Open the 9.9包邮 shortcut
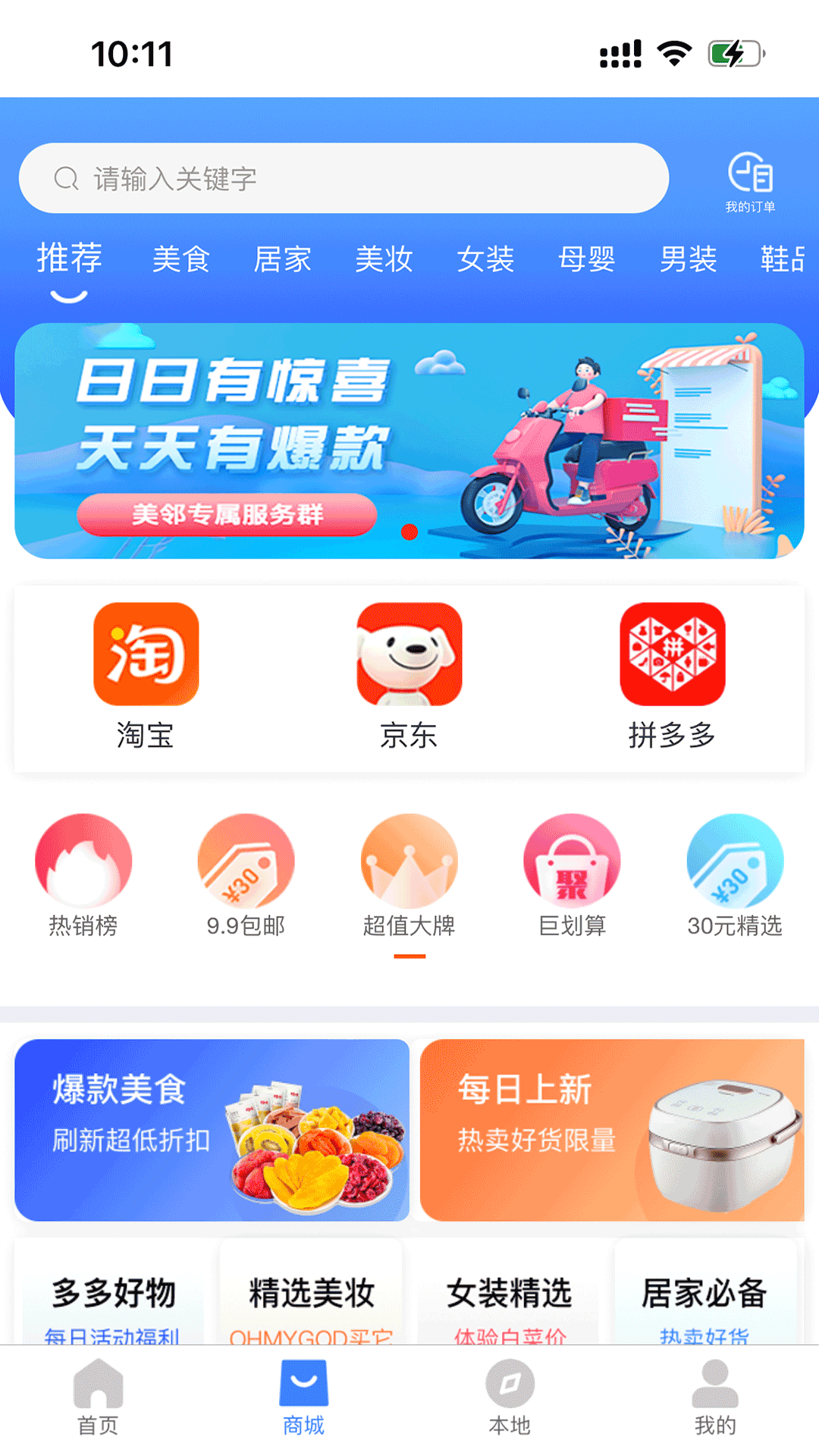 pos(246,876)
